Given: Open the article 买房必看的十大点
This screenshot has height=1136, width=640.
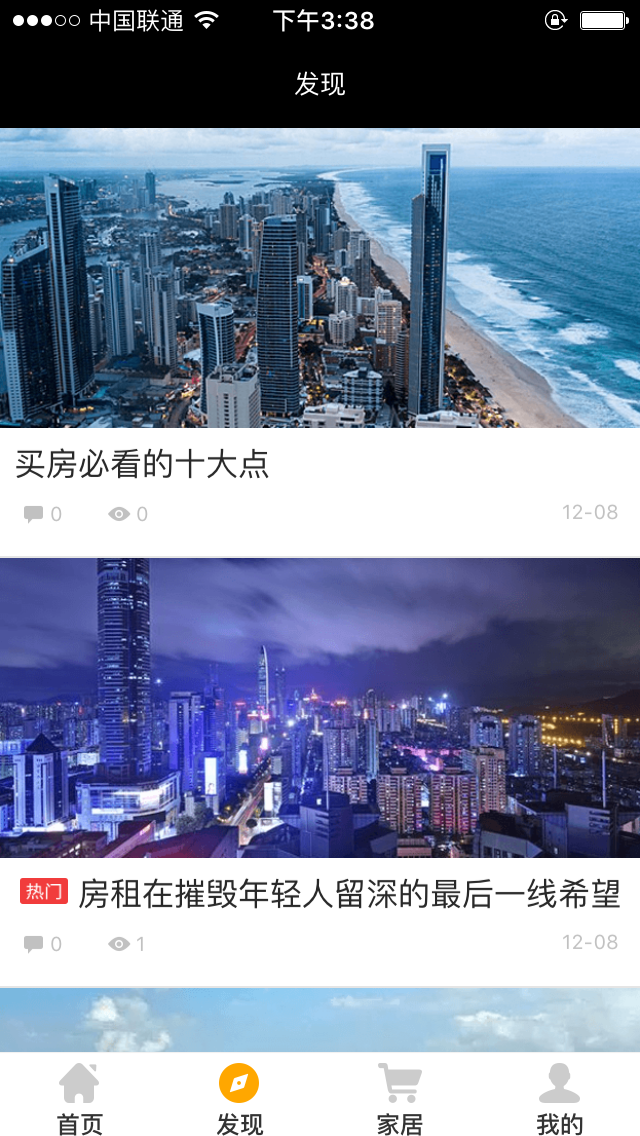Looking at the screenshot, I should [142, 464].
